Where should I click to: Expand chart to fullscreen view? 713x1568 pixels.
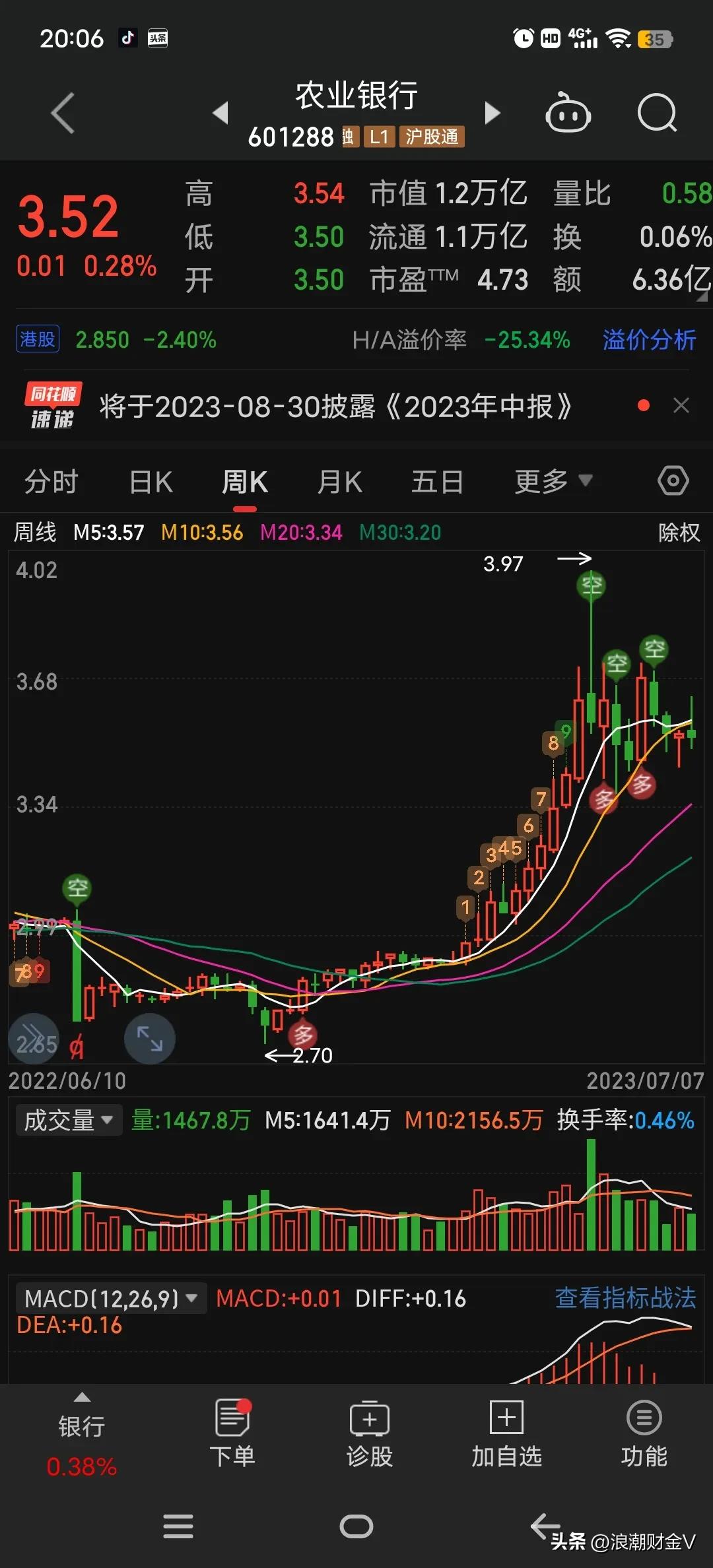click(x=149, y=1038)
